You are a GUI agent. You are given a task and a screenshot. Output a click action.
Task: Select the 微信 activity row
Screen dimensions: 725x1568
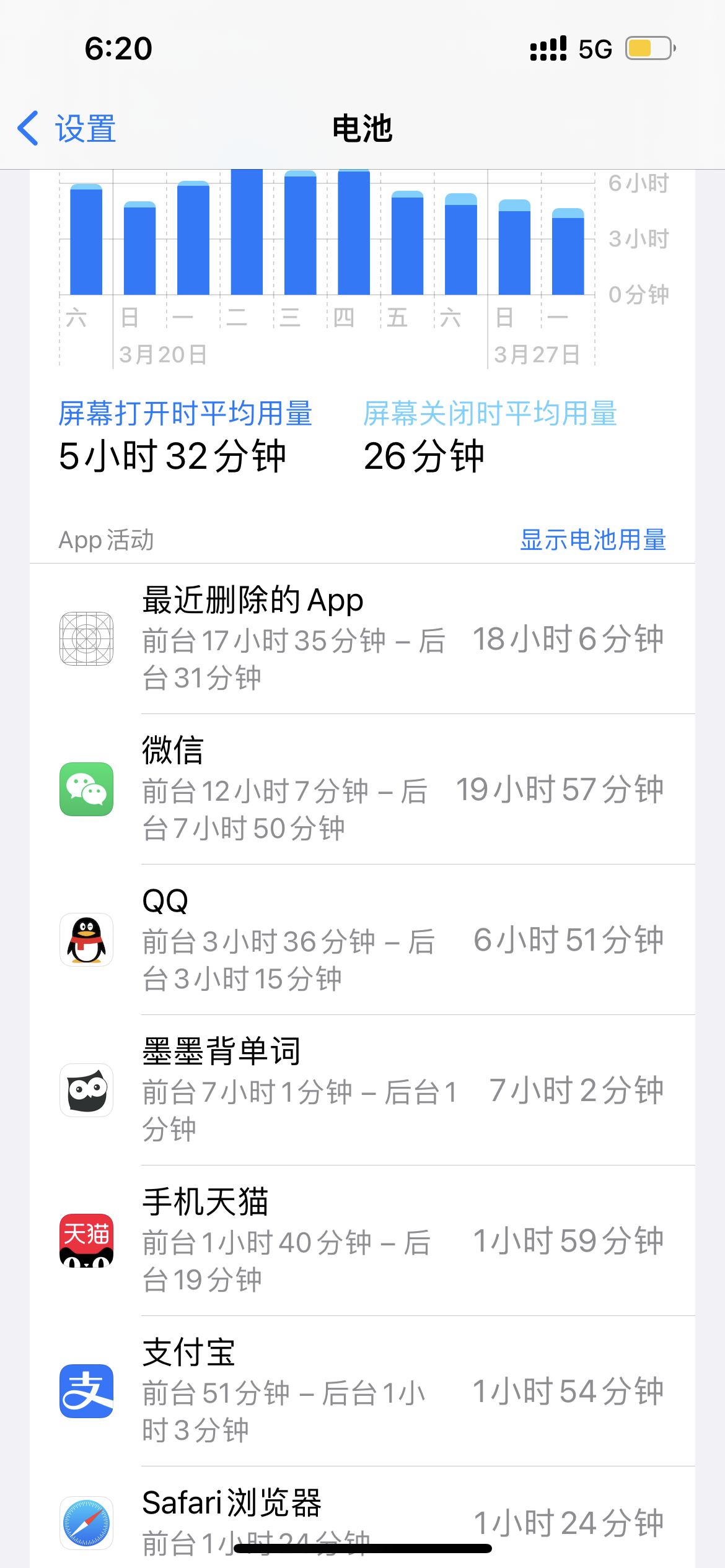click(x=362, y=789)
